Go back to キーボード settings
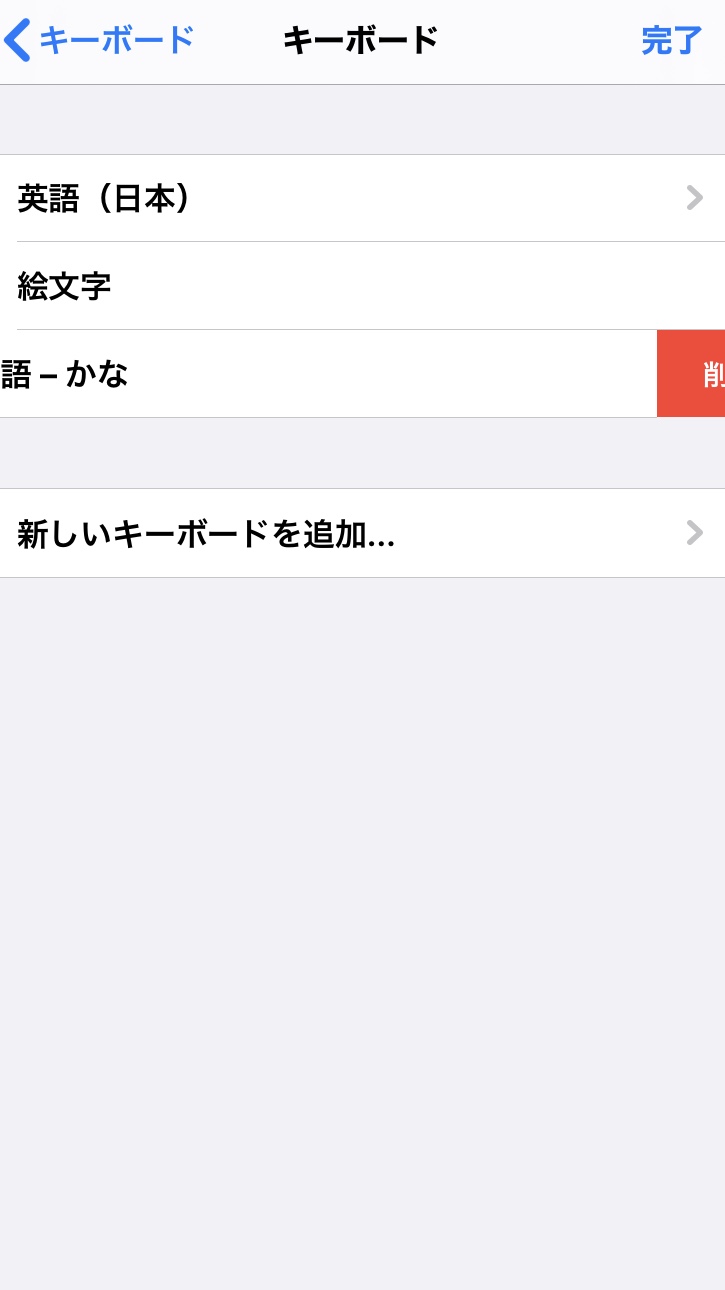Viewport: 725px width, 1290px height. 100,41
